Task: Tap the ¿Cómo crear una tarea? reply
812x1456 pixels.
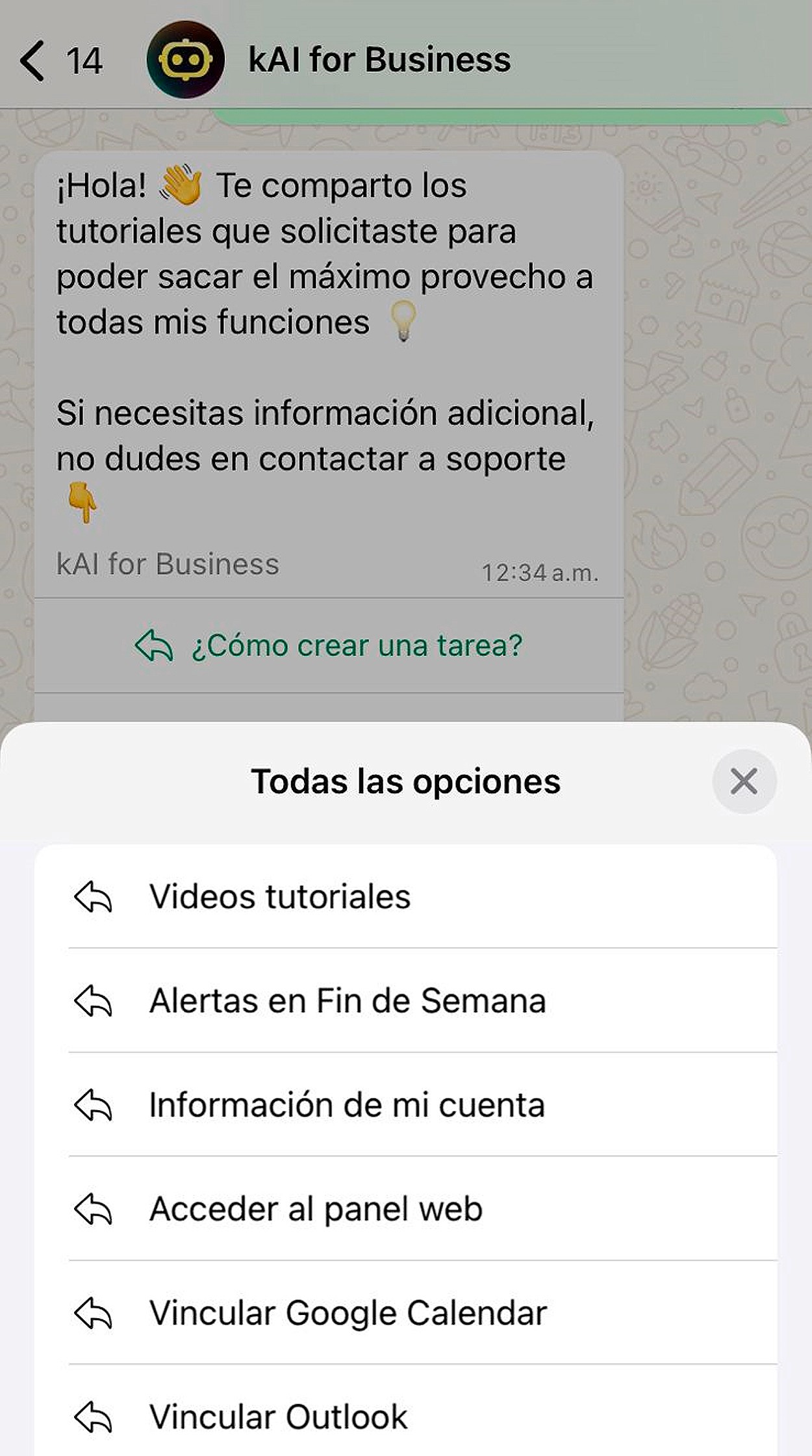Action: pyautogui.click(x=329, y=646)
